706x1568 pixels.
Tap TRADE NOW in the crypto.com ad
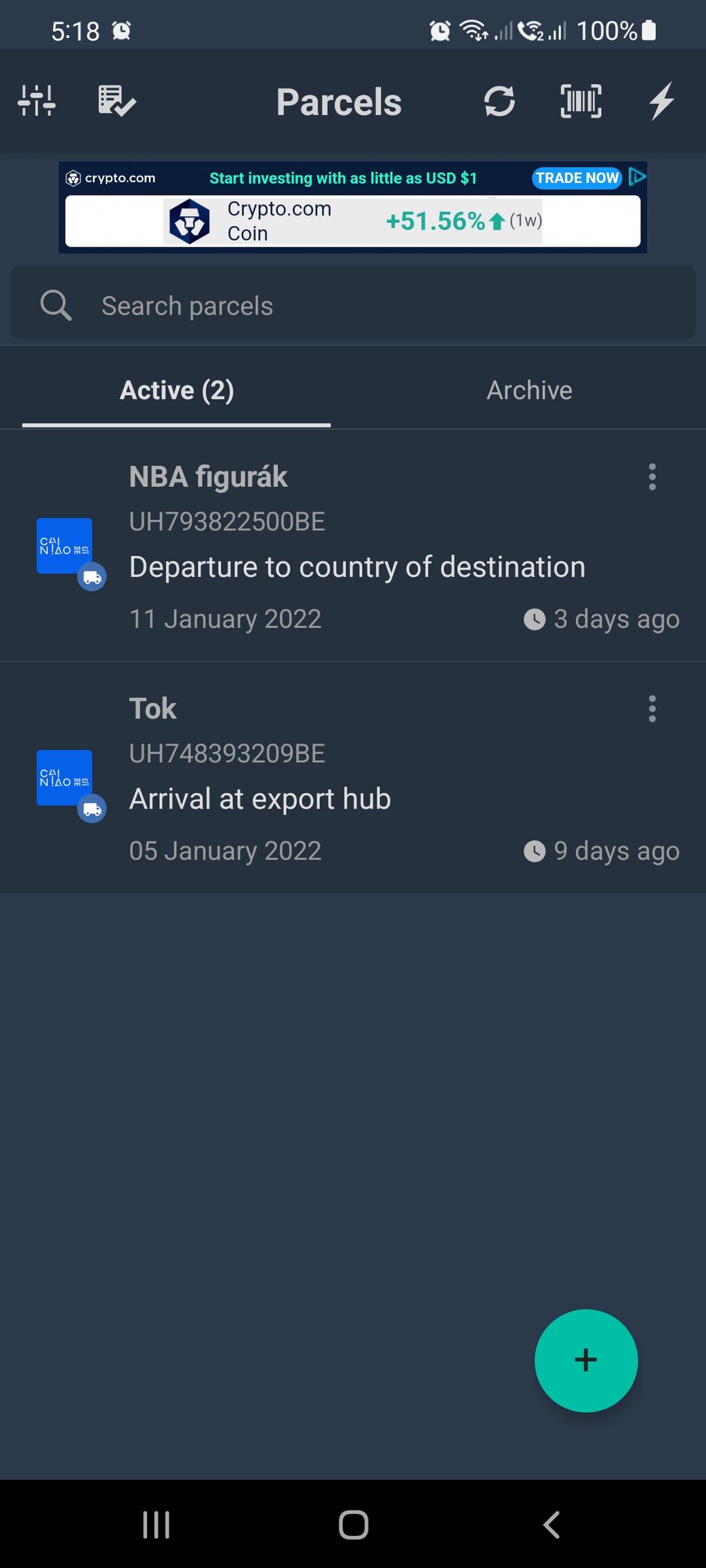[x=577, y=178]
